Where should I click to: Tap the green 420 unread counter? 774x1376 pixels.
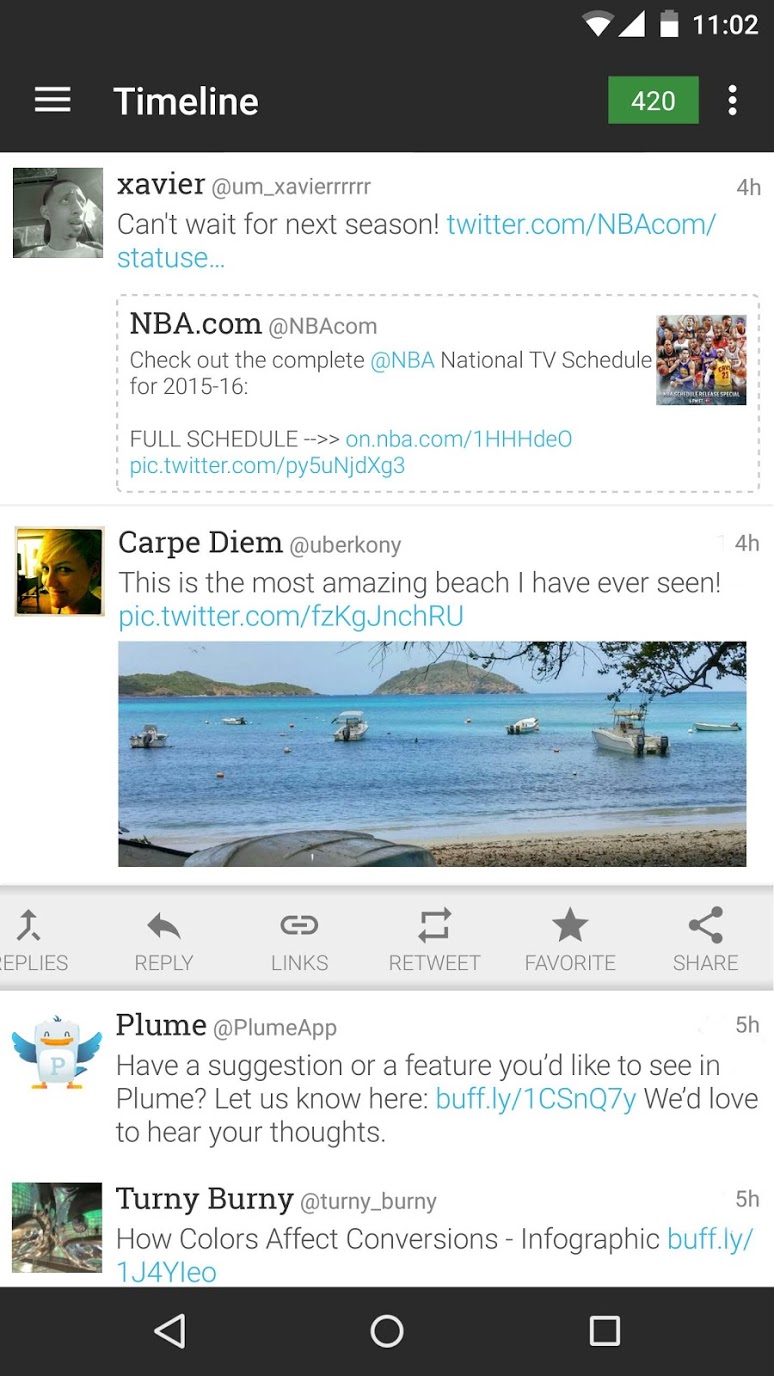coord(653,101)
